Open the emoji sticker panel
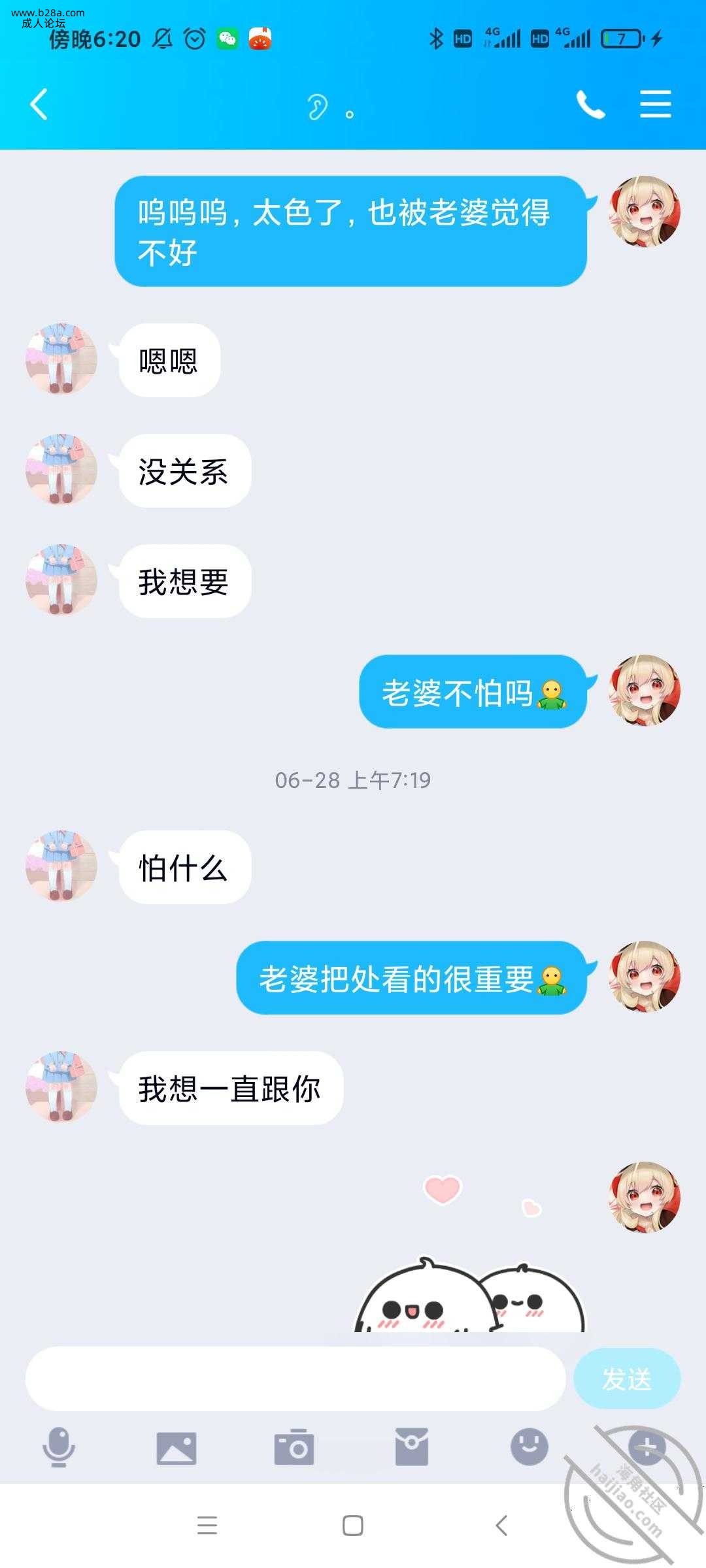 click(529, 1446)
